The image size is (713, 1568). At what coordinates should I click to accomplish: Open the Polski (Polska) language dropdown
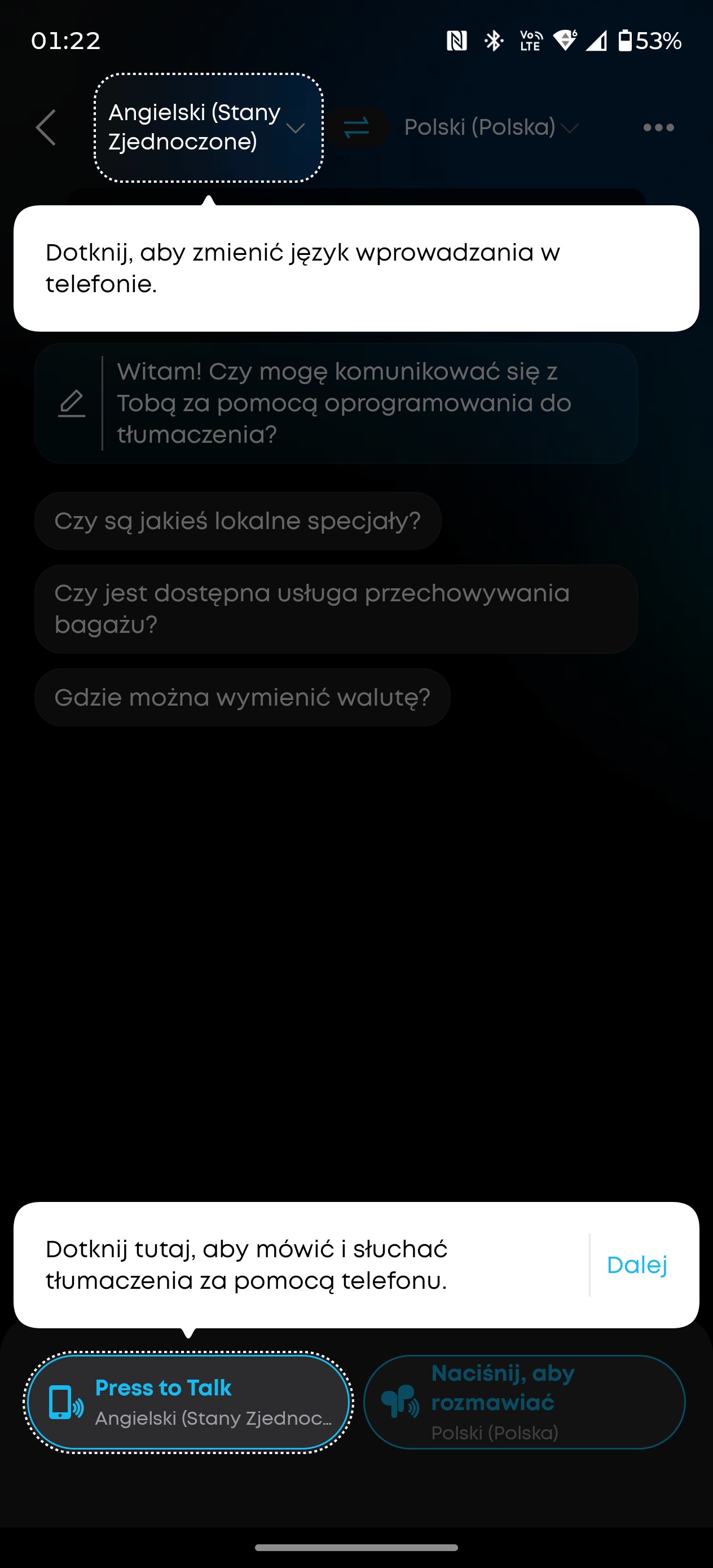coord(491,127)
